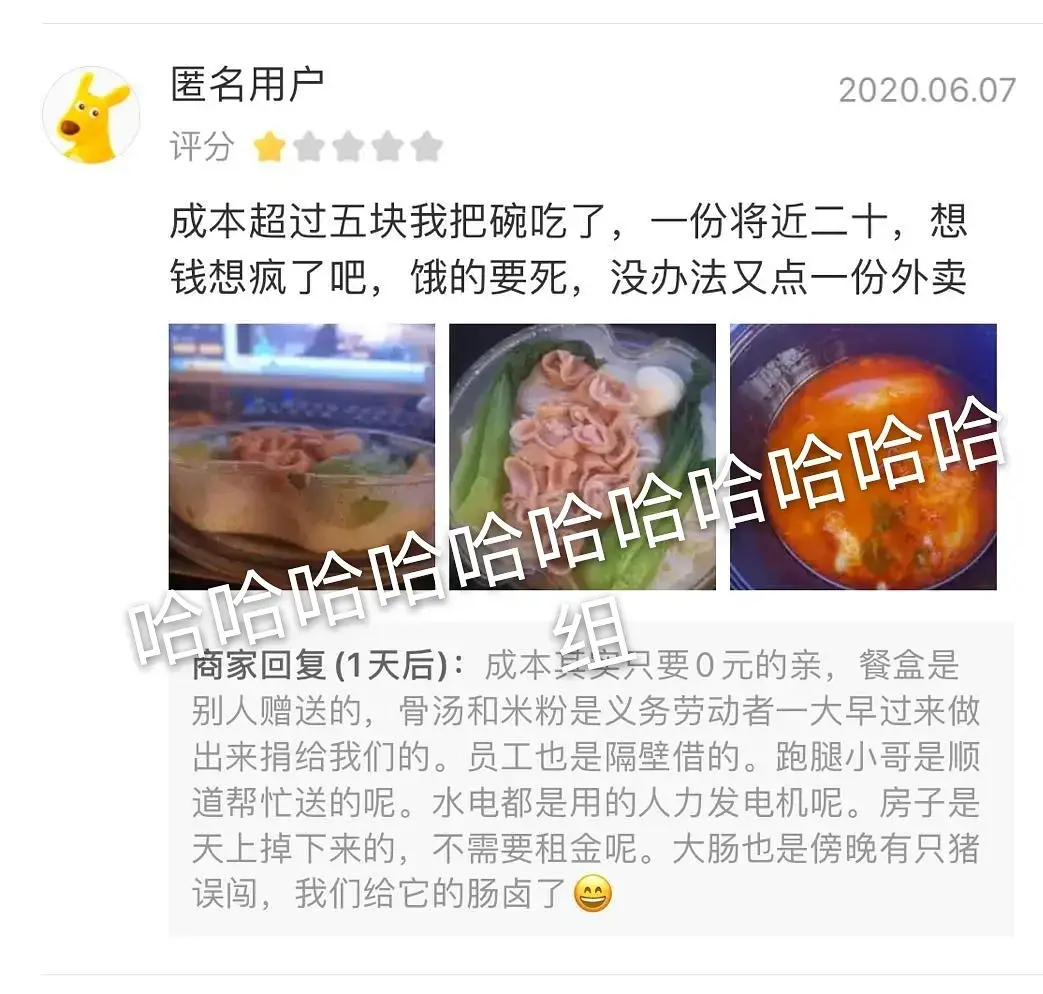Screen dimensions: 1043x994
Task: View the middle review photo with greens
Action: coord(582,456)
